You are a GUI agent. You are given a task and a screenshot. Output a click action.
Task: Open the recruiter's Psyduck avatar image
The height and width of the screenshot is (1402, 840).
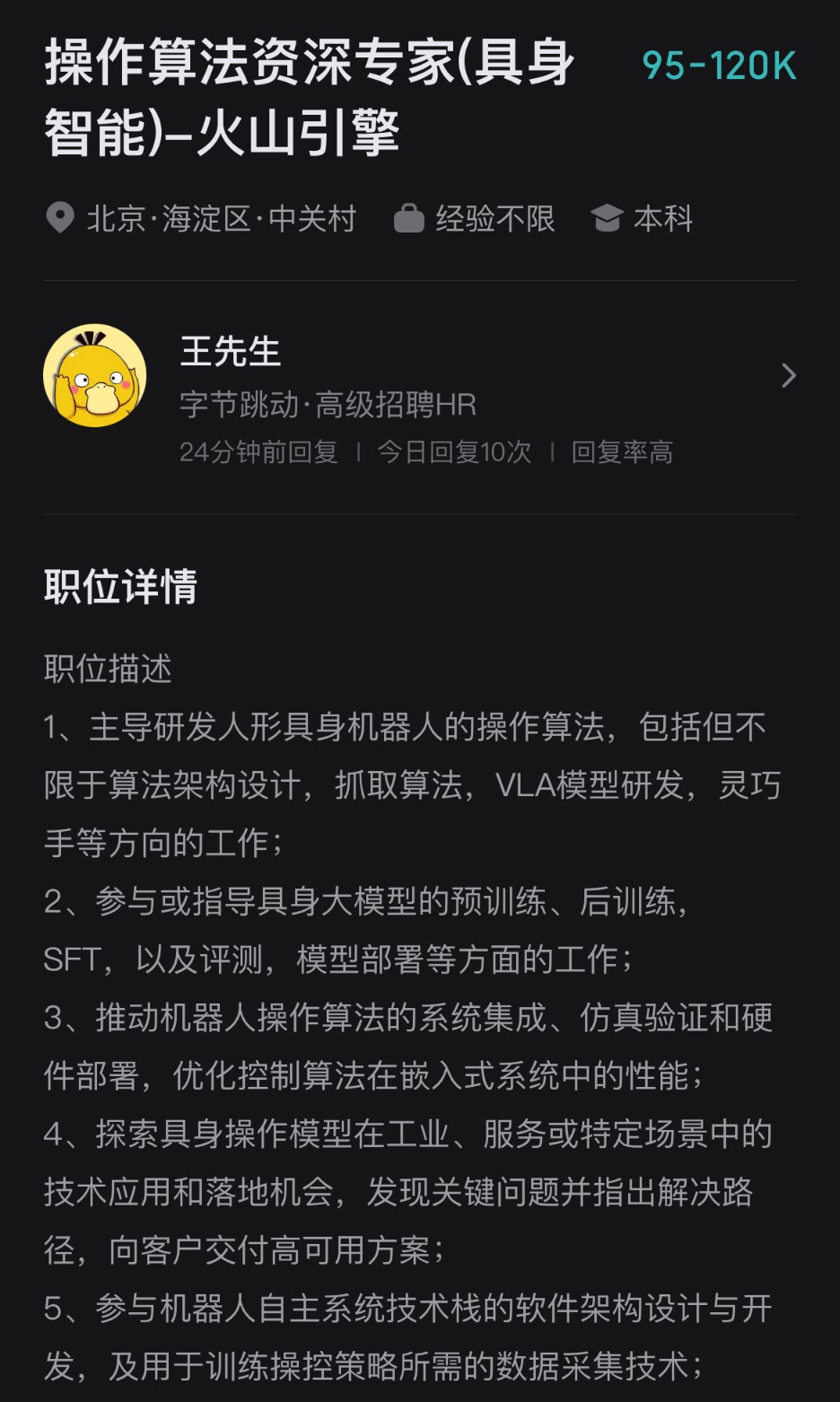[95, 375]
